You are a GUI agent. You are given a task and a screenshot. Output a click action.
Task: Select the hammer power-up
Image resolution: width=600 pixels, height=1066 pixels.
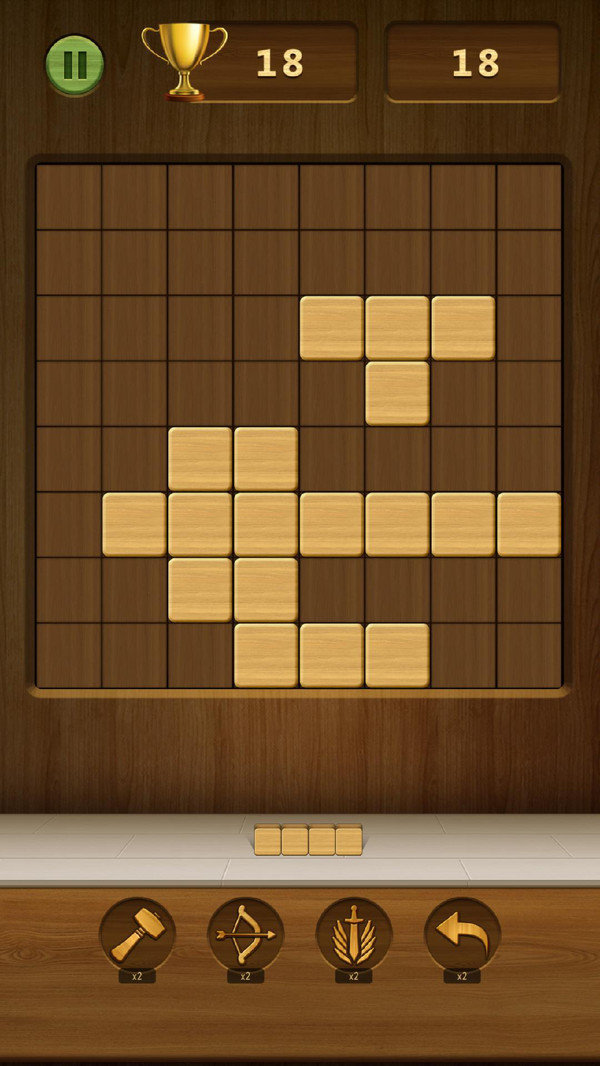point(137,935)
